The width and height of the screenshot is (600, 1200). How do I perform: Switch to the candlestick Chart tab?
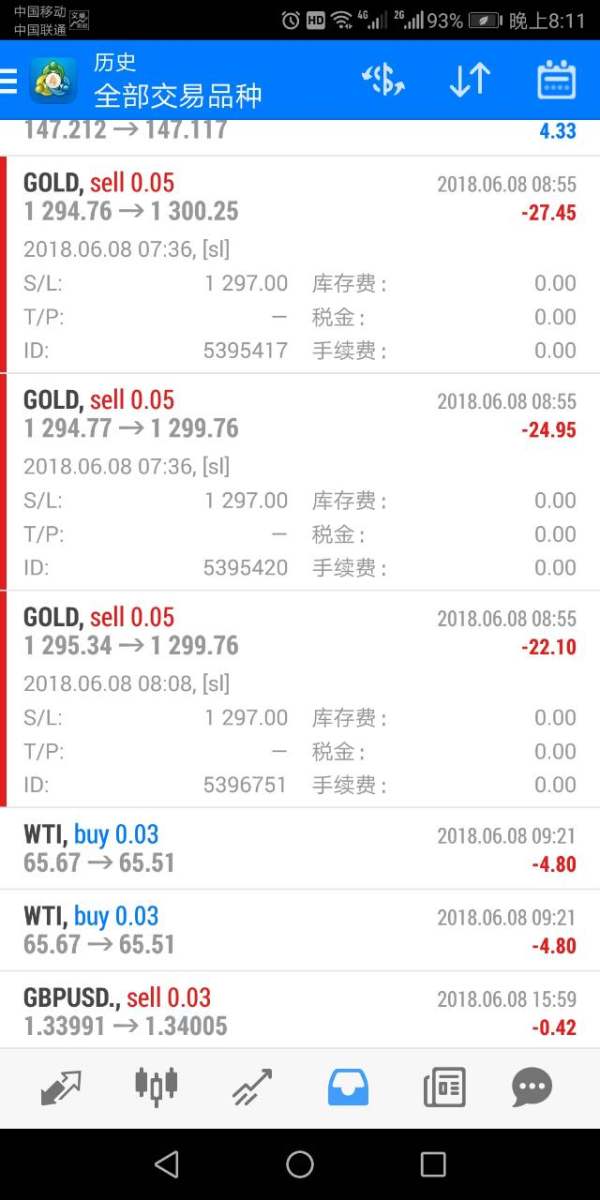[x=156, y=1085]
